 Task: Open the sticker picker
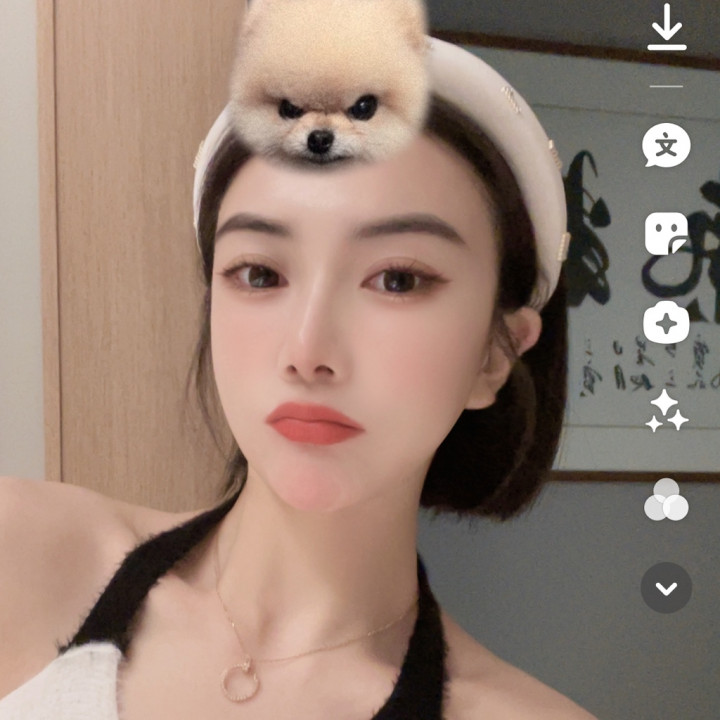coord(666,234)
